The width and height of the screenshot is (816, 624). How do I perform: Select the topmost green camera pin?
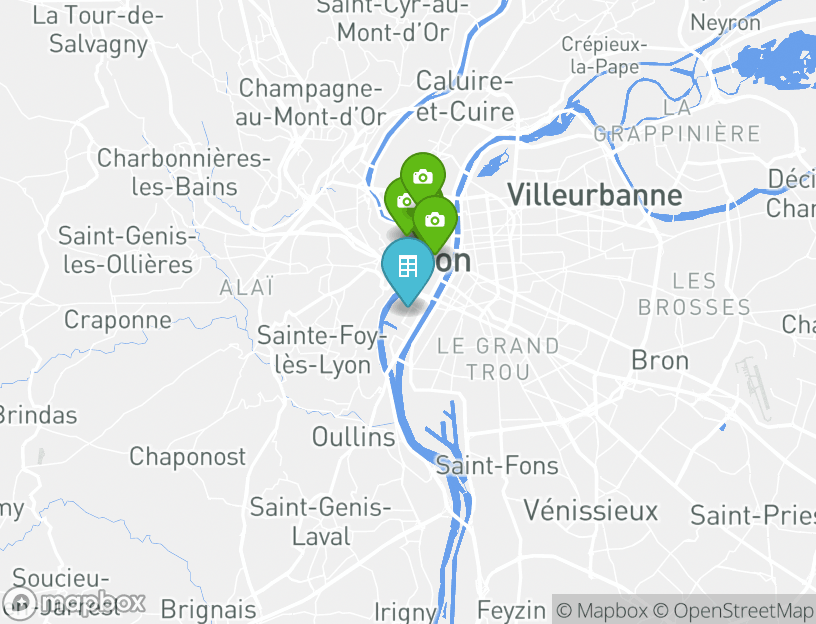click(x=423, y=177)
